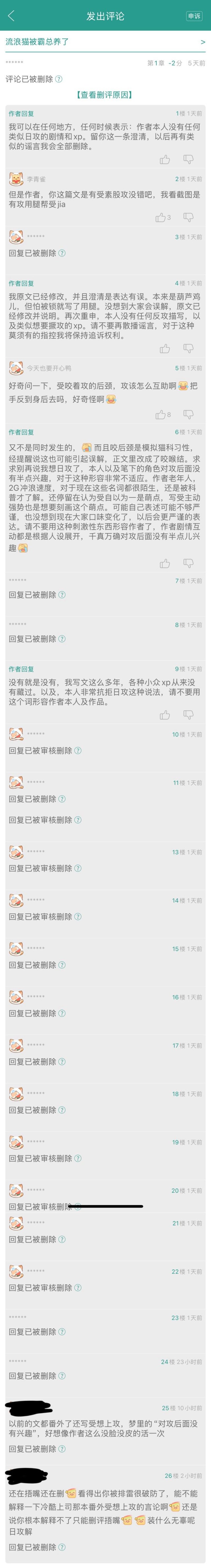Tap the 申诉 appeal button
Screen dimensions: 211x1568
click(x=194, y=16)
